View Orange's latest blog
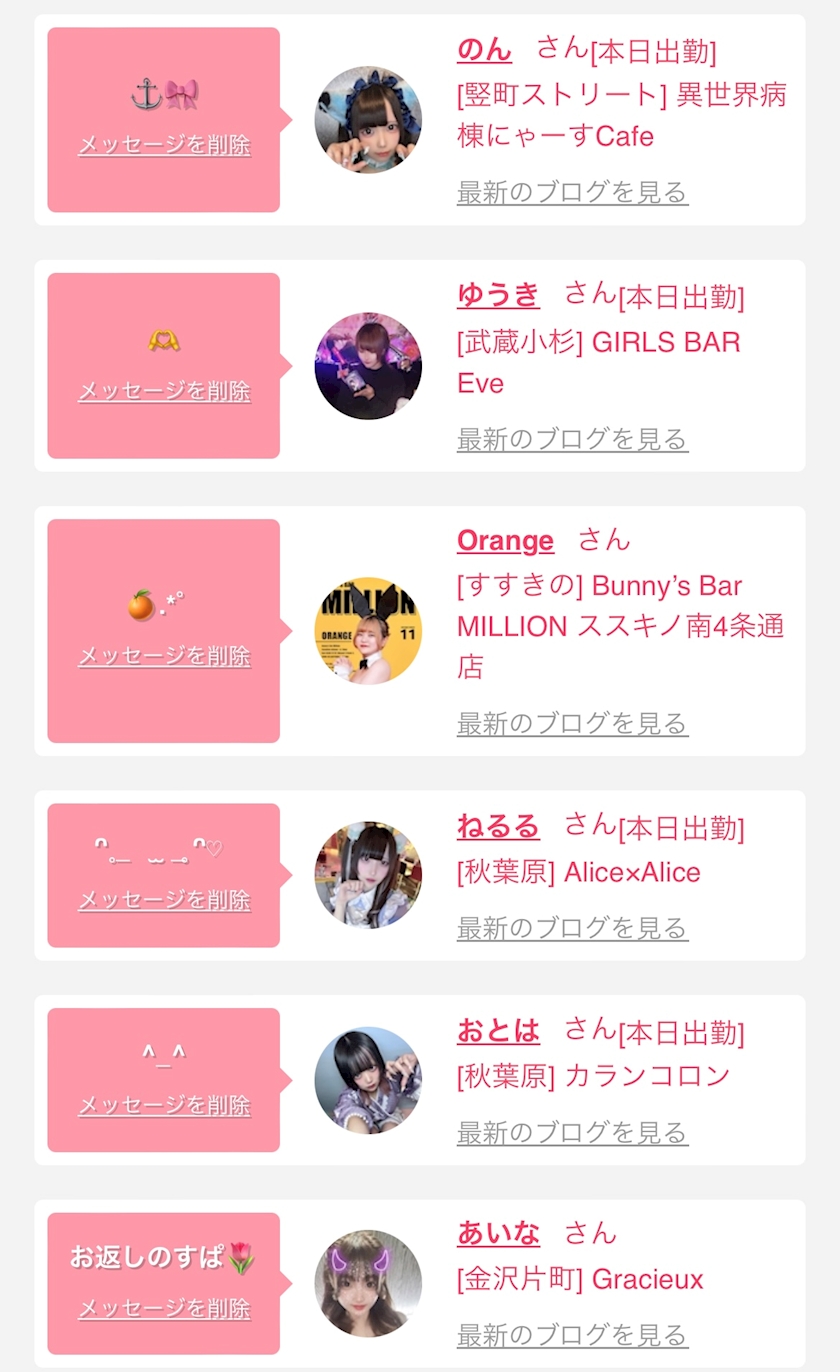840x1372 pixels. click(x=572, y=723)
